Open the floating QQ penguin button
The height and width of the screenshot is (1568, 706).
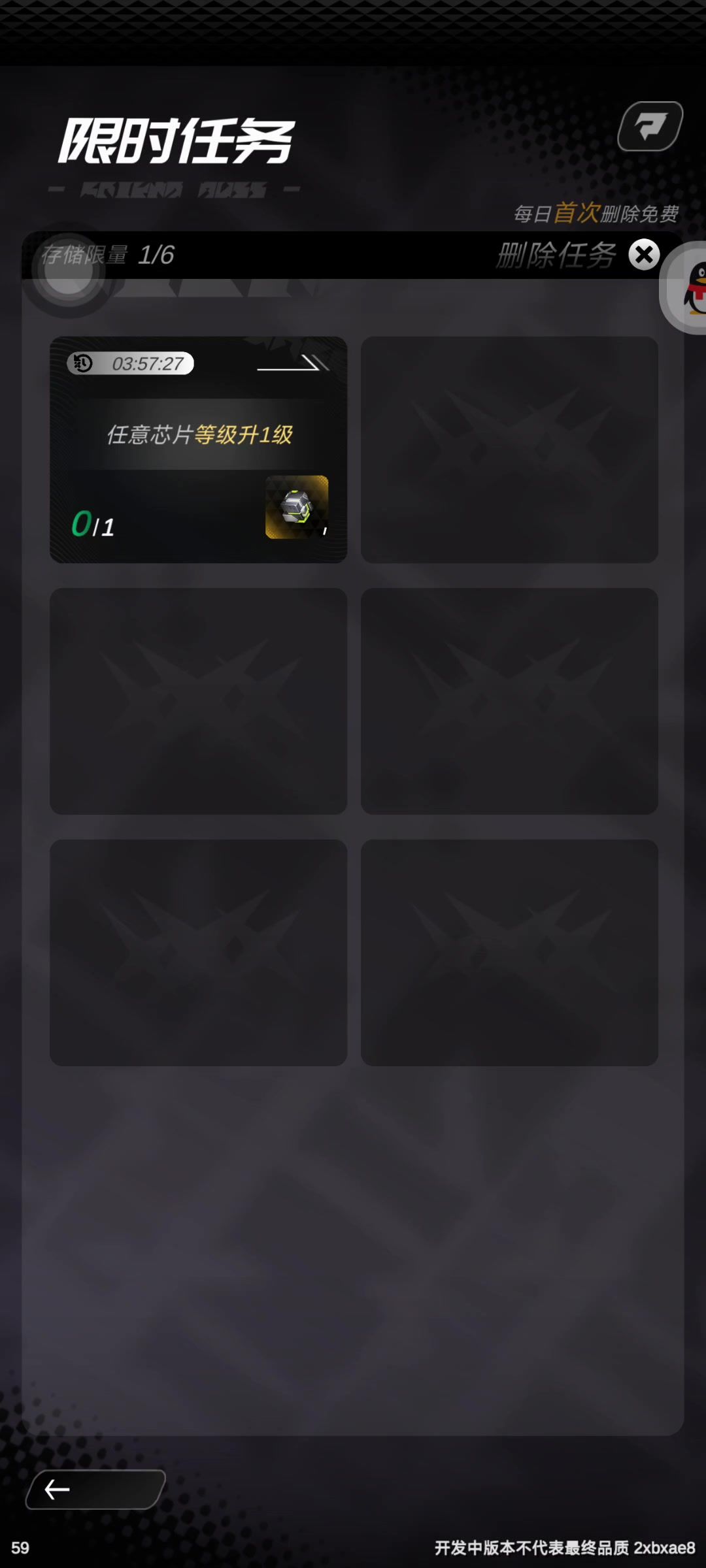[685, 287]
